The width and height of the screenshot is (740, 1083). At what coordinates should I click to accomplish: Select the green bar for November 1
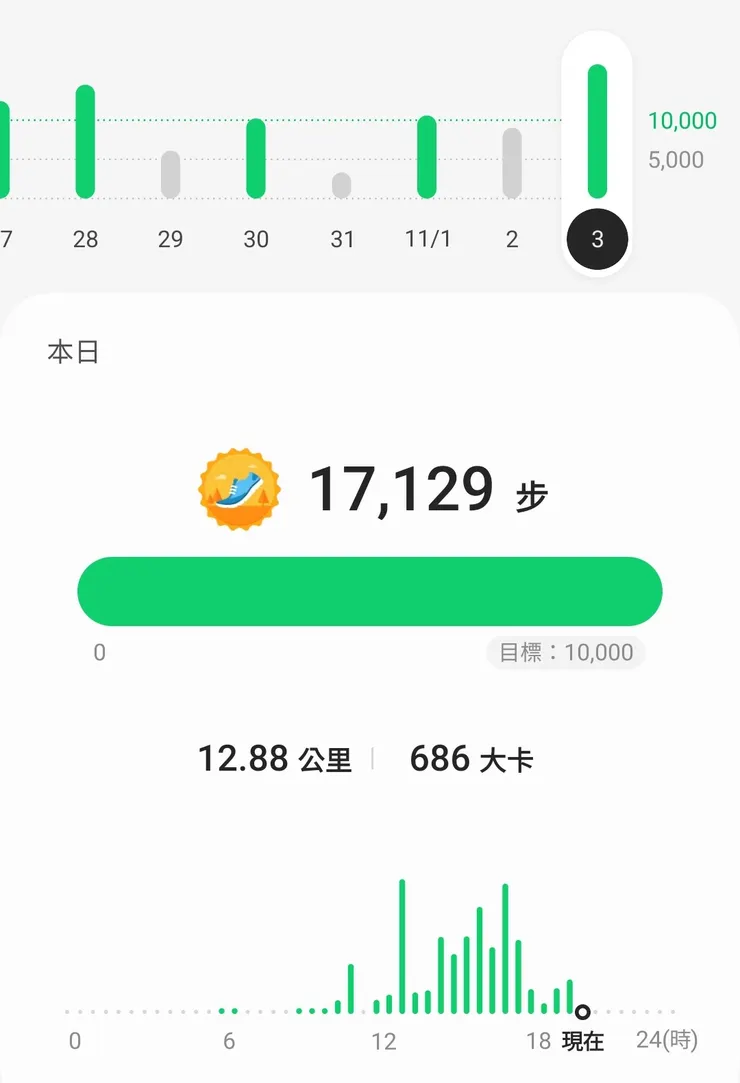[x=427, y=155]
